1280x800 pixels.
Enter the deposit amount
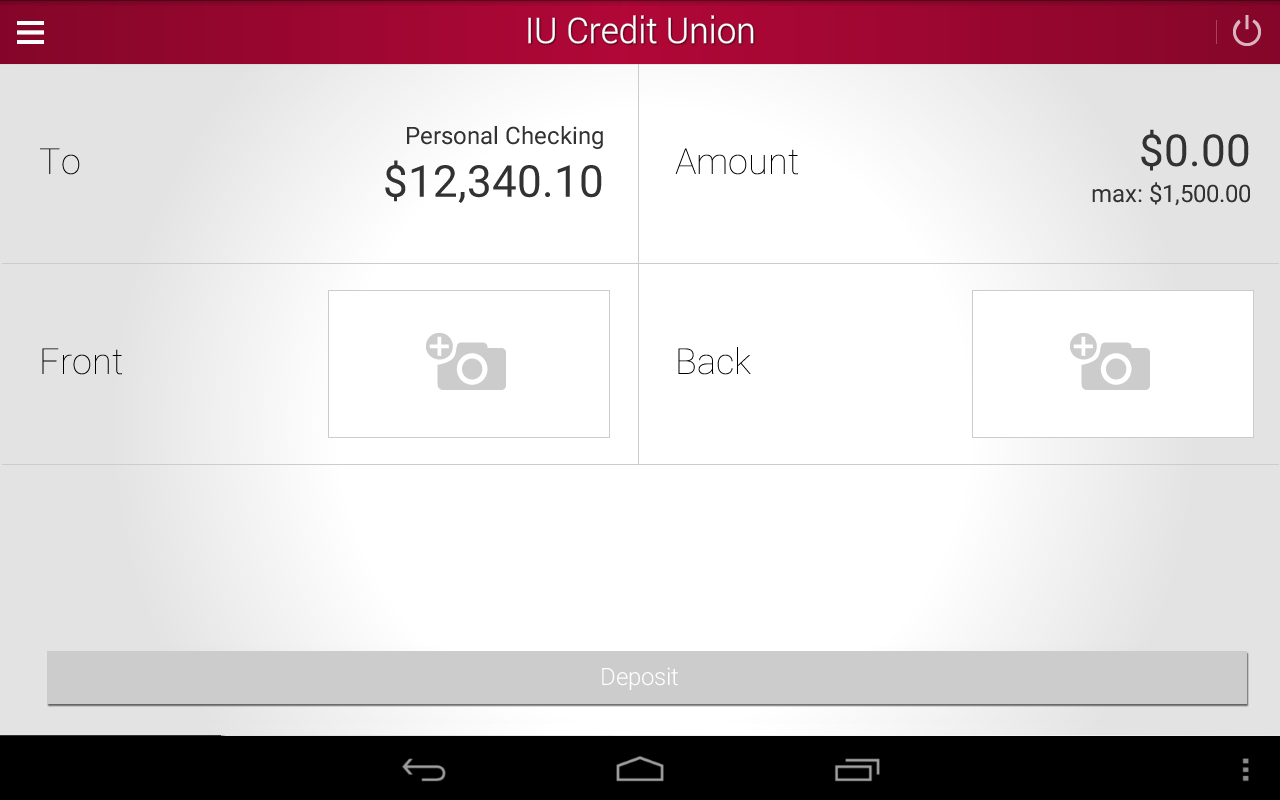tap(958, 164)
